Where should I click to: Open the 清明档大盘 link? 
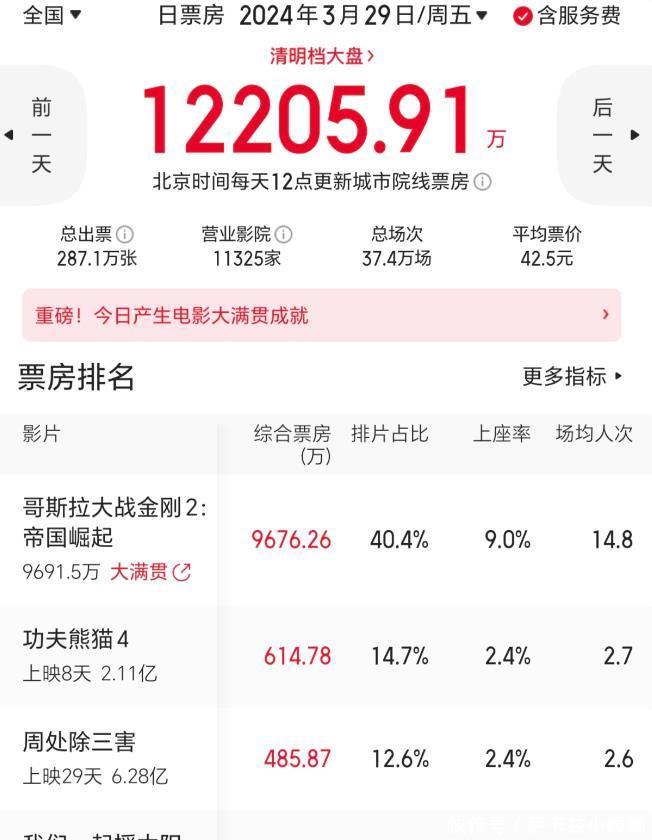click(322, 56)
